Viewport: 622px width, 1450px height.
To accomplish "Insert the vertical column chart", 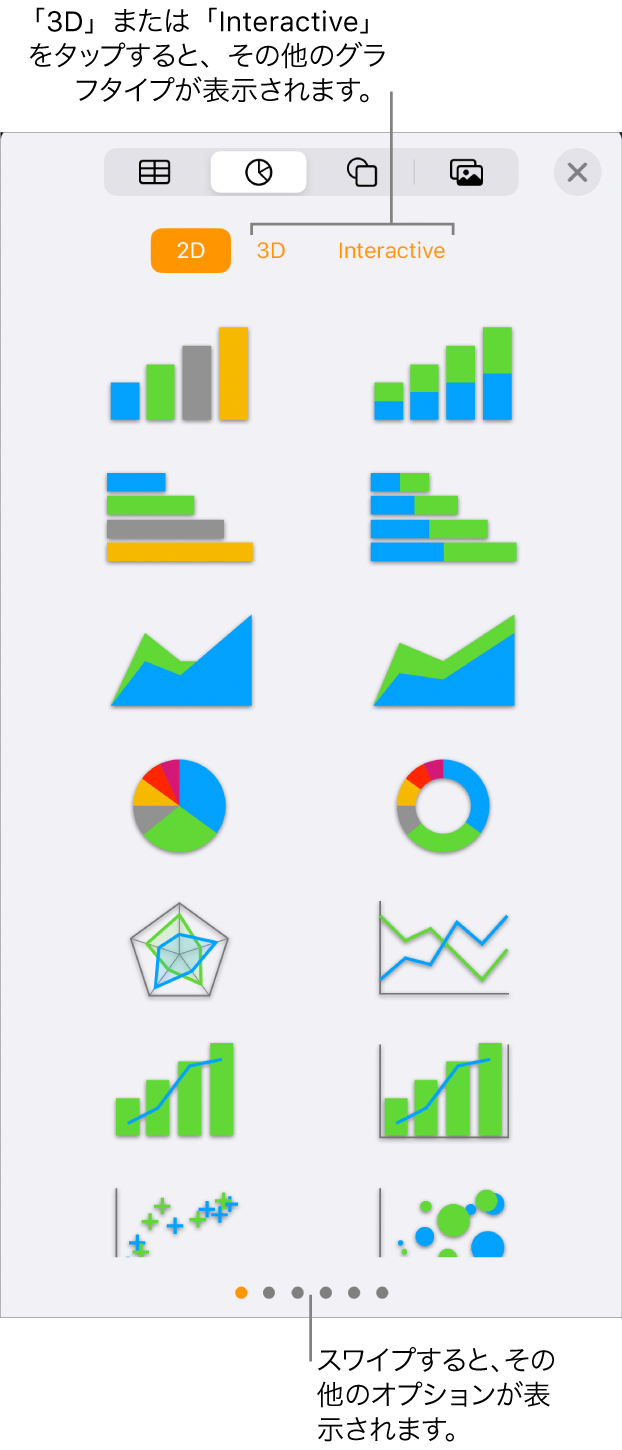I will point(179,373).
